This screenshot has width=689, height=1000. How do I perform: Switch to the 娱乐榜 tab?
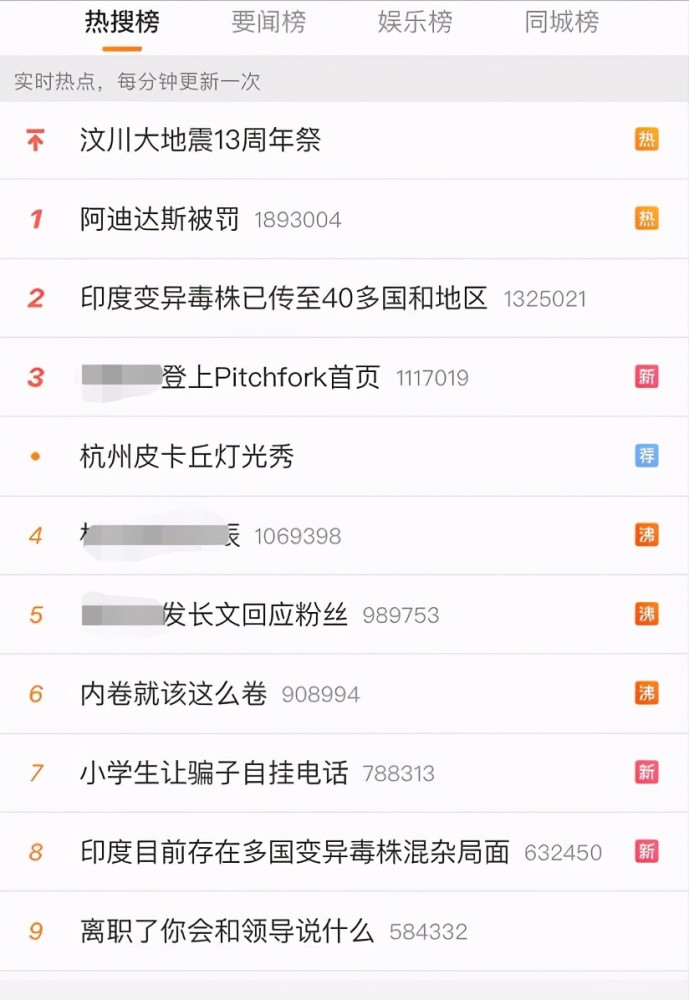point(415,23)
